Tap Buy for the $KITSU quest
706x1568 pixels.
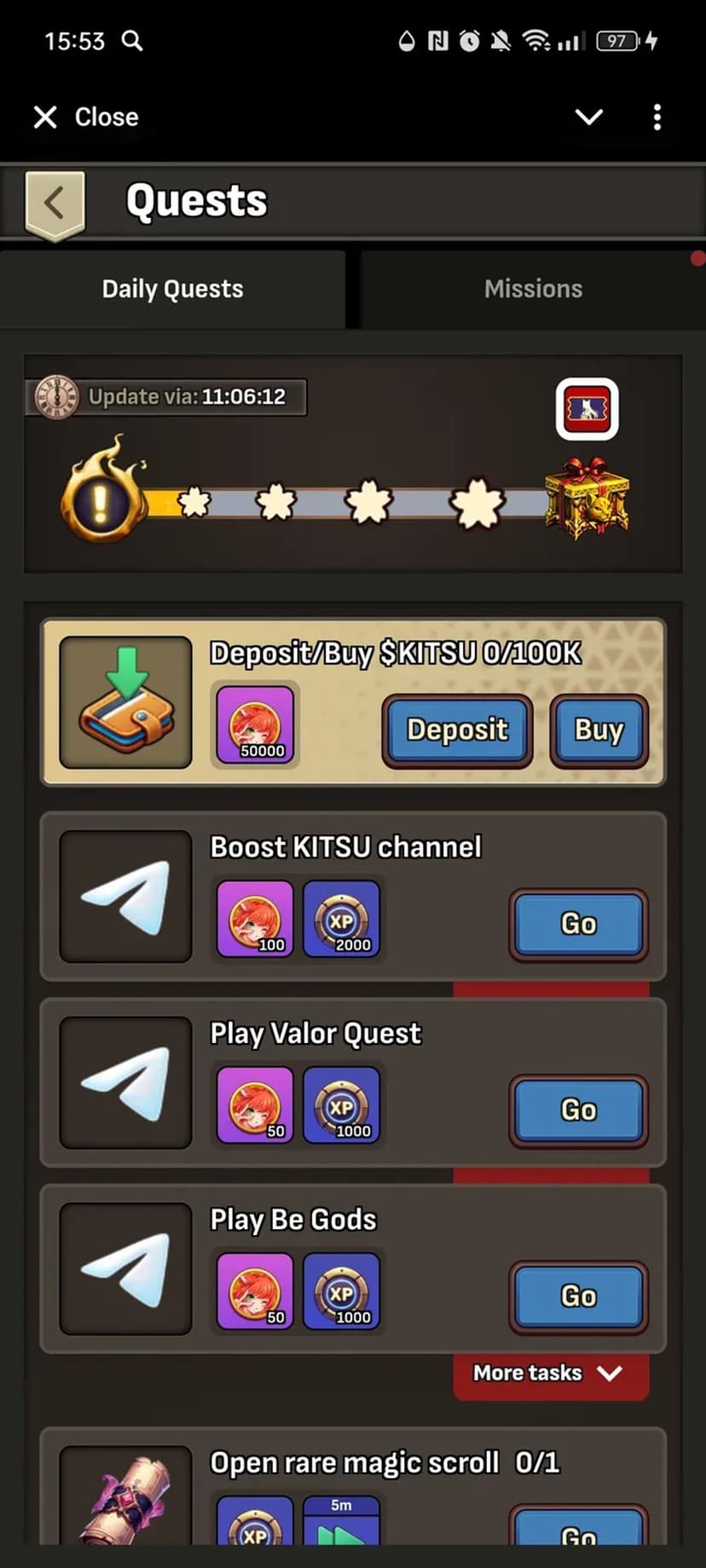pos(599,730)
